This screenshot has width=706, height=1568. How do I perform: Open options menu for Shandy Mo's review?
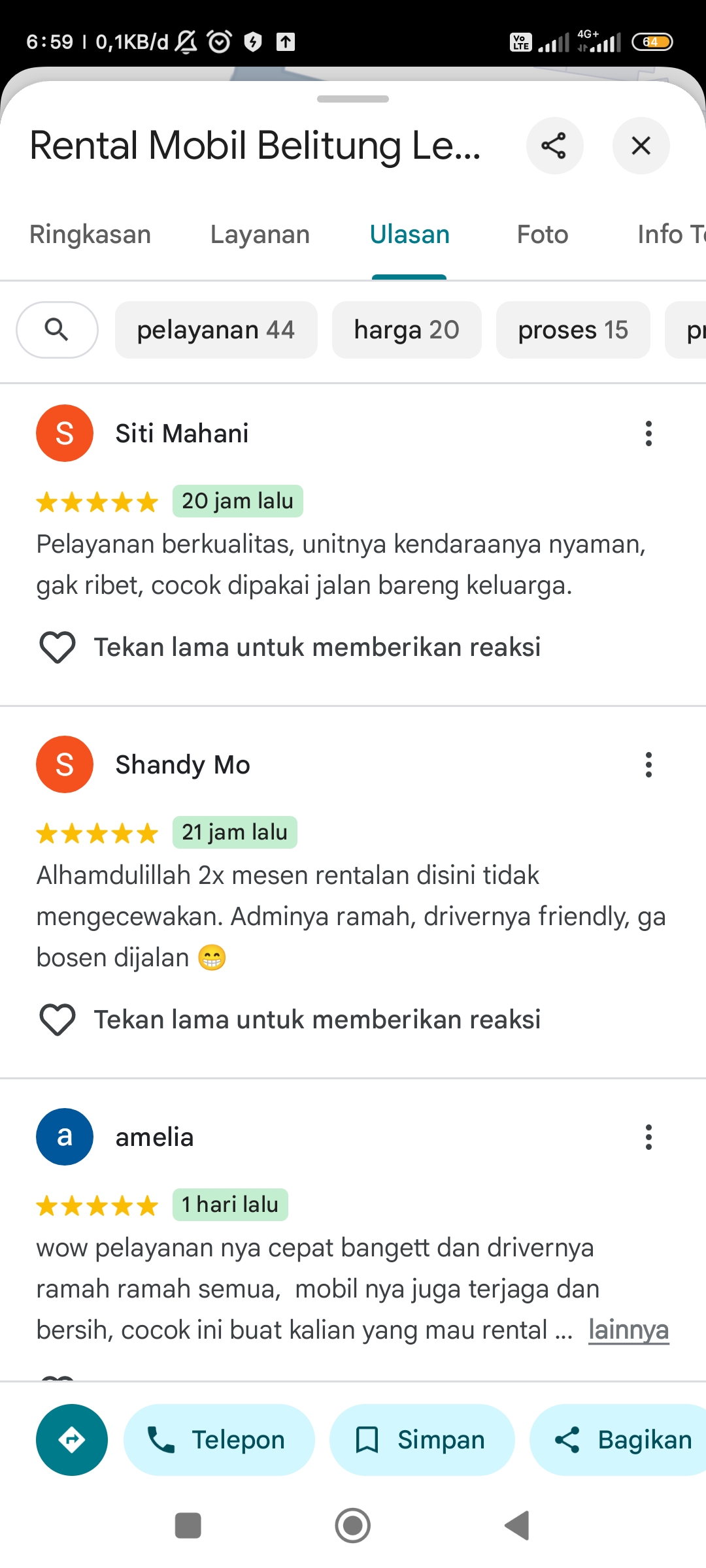(648, 764)
